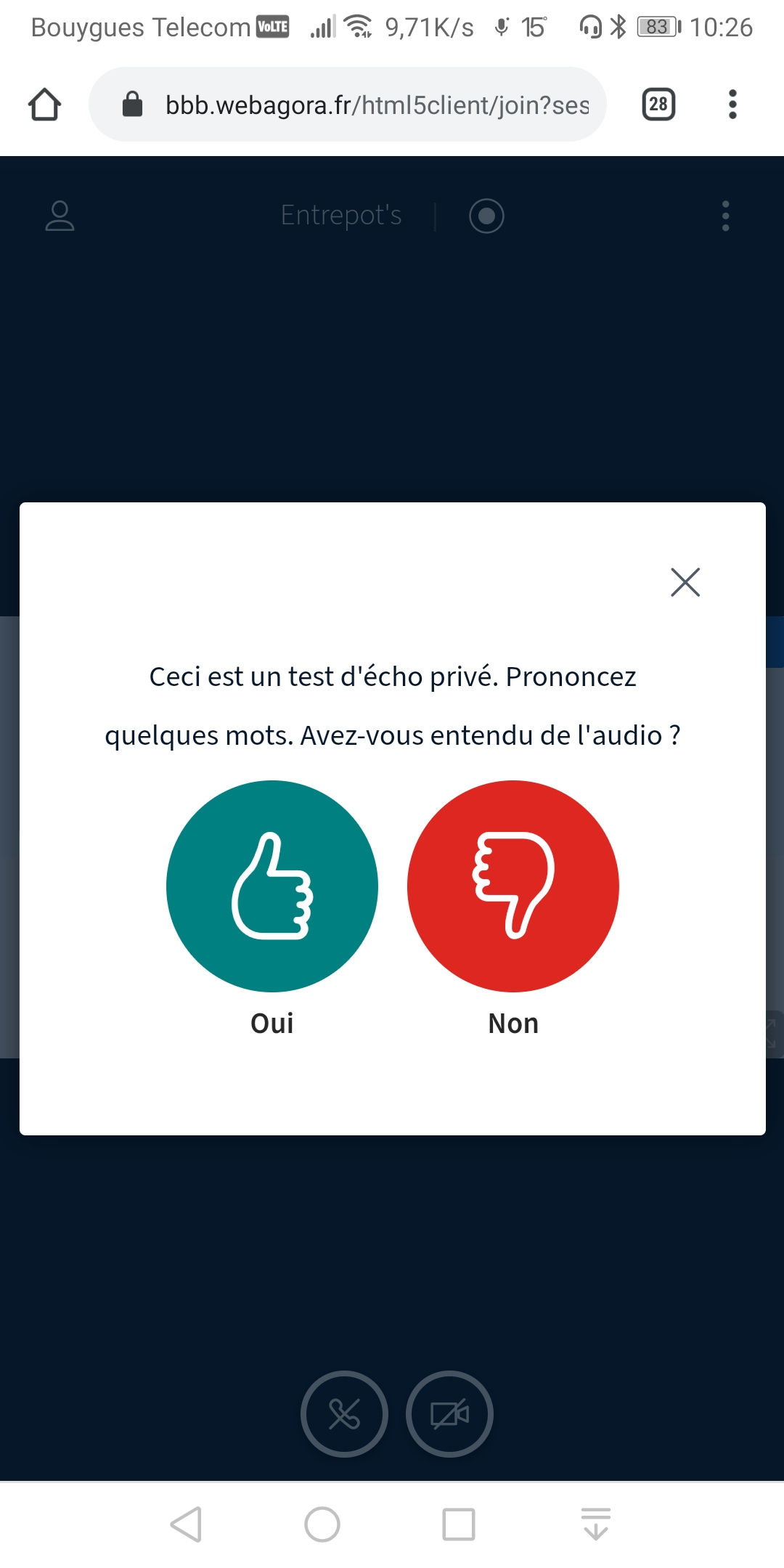Go back using system navigation
The width and height of the screenshot is (784, 1568).
186,1524
